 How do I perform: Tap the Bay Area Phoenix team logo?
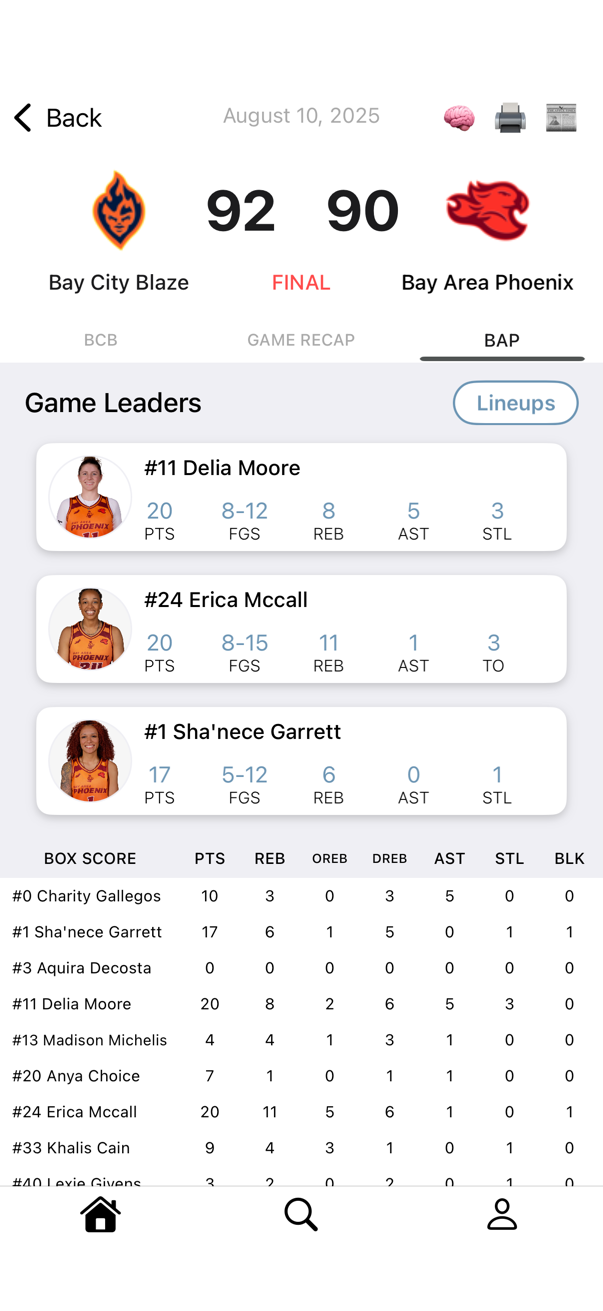click(x=487, y=210)
